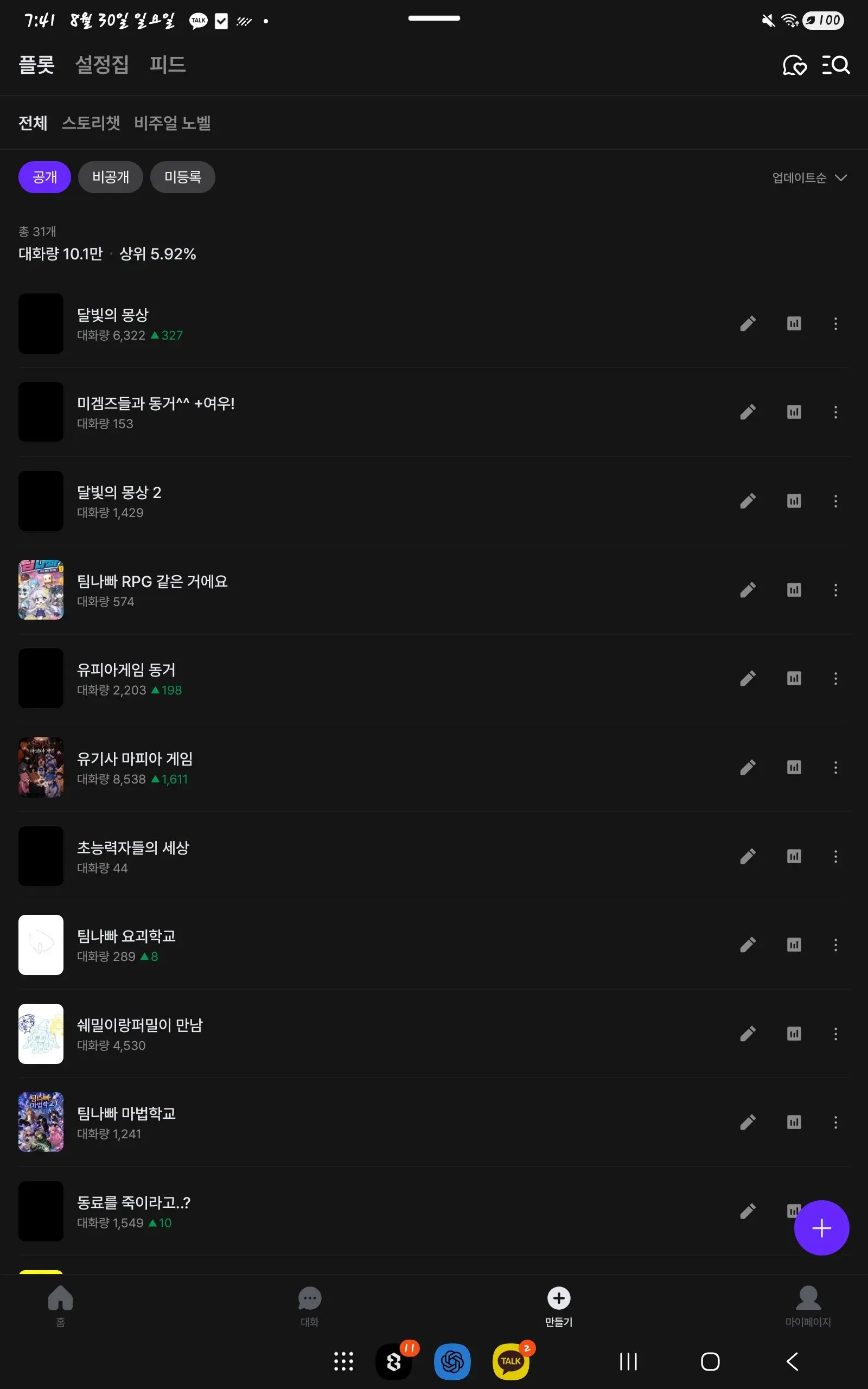Open 마이페이지 in bottom navigation
868x1389 pixels.
click(x=808, y=1305)
